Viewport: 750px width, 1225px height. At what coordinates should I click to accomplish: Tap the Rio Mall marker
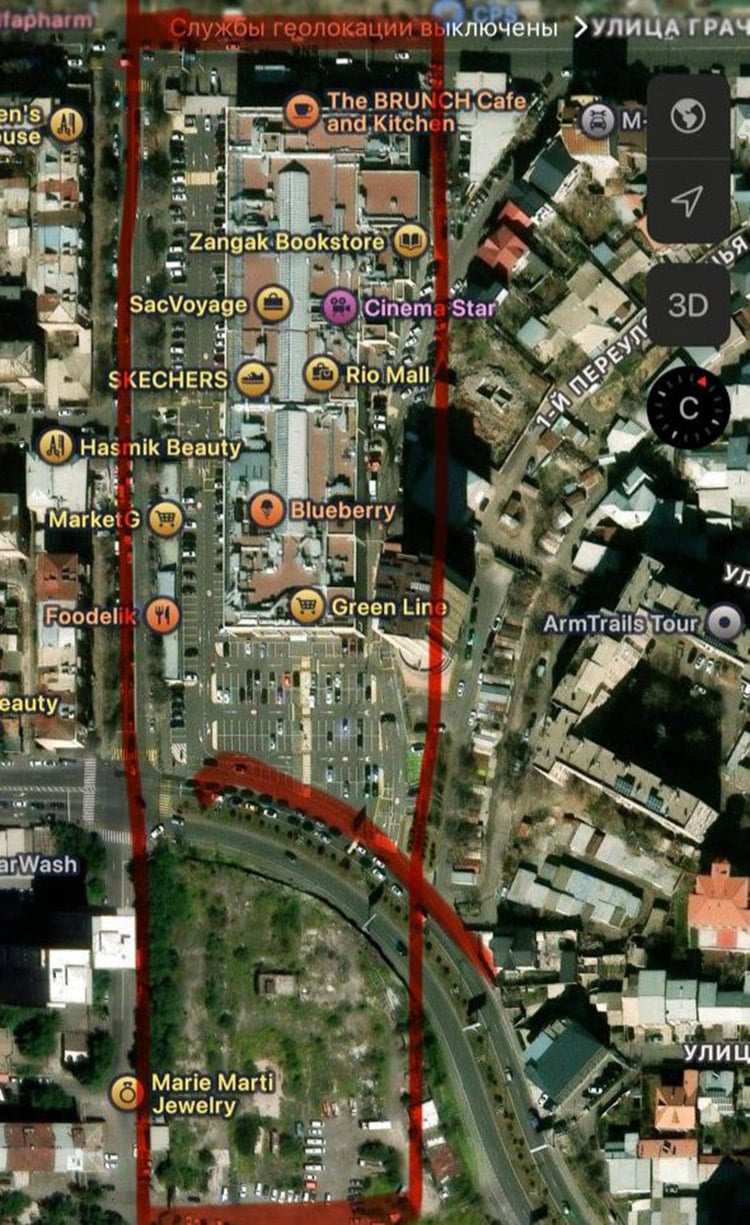(322, 375)
